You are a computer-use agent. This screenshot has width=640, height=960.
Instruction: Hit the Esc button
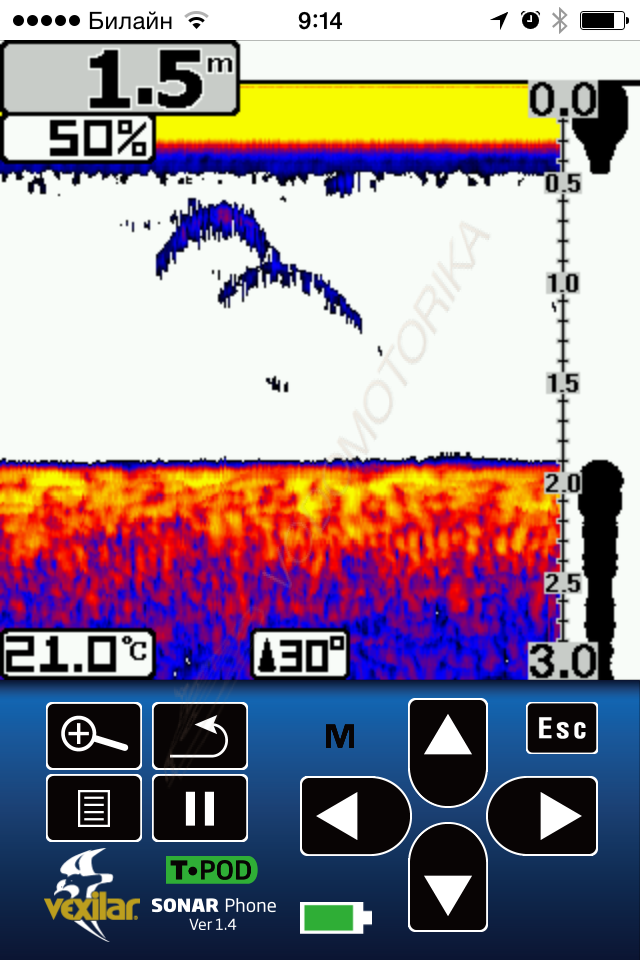pos(561,728)
